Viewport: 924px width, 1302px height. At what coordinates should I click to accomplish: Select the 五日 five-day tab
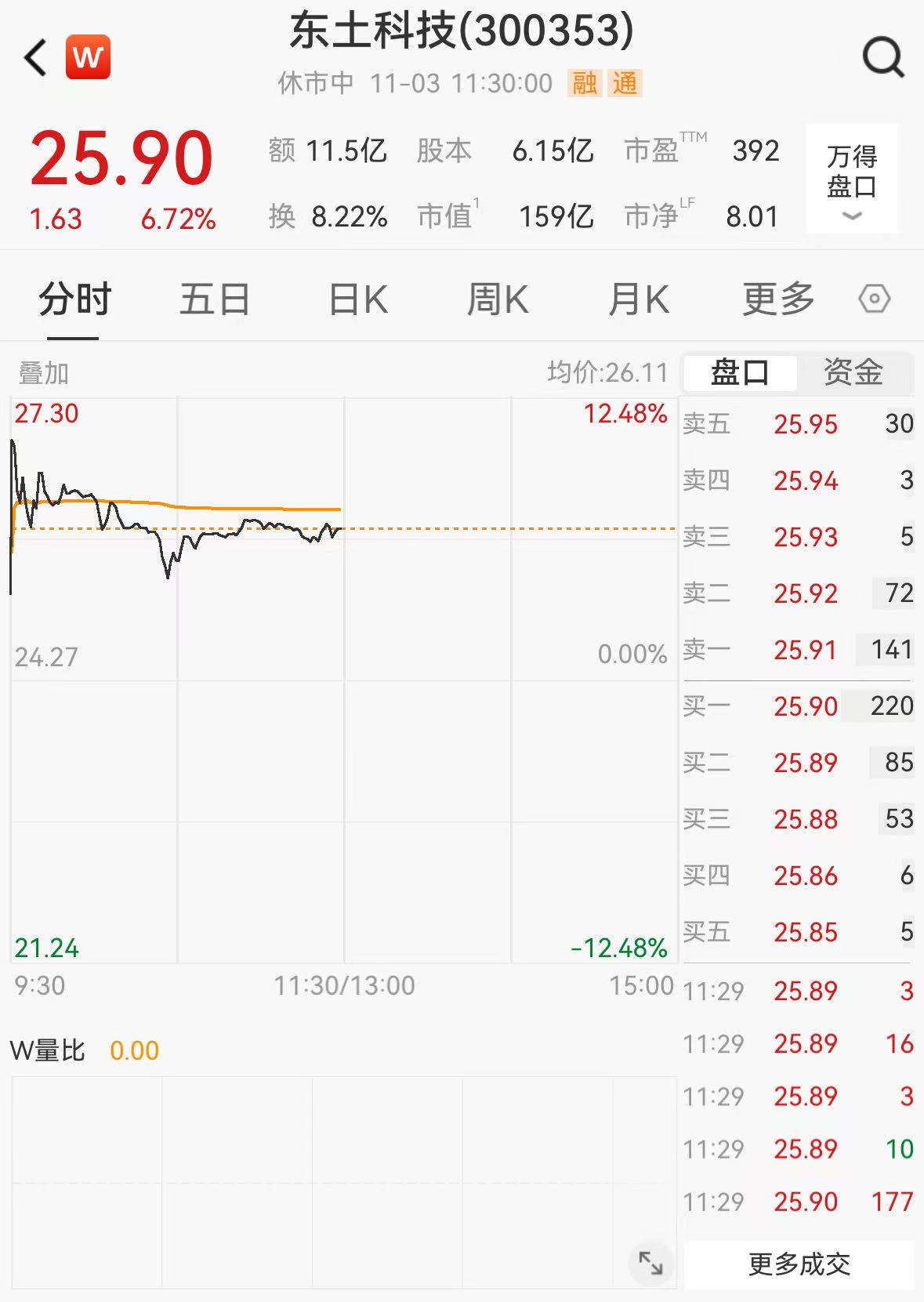coord(213,299)
